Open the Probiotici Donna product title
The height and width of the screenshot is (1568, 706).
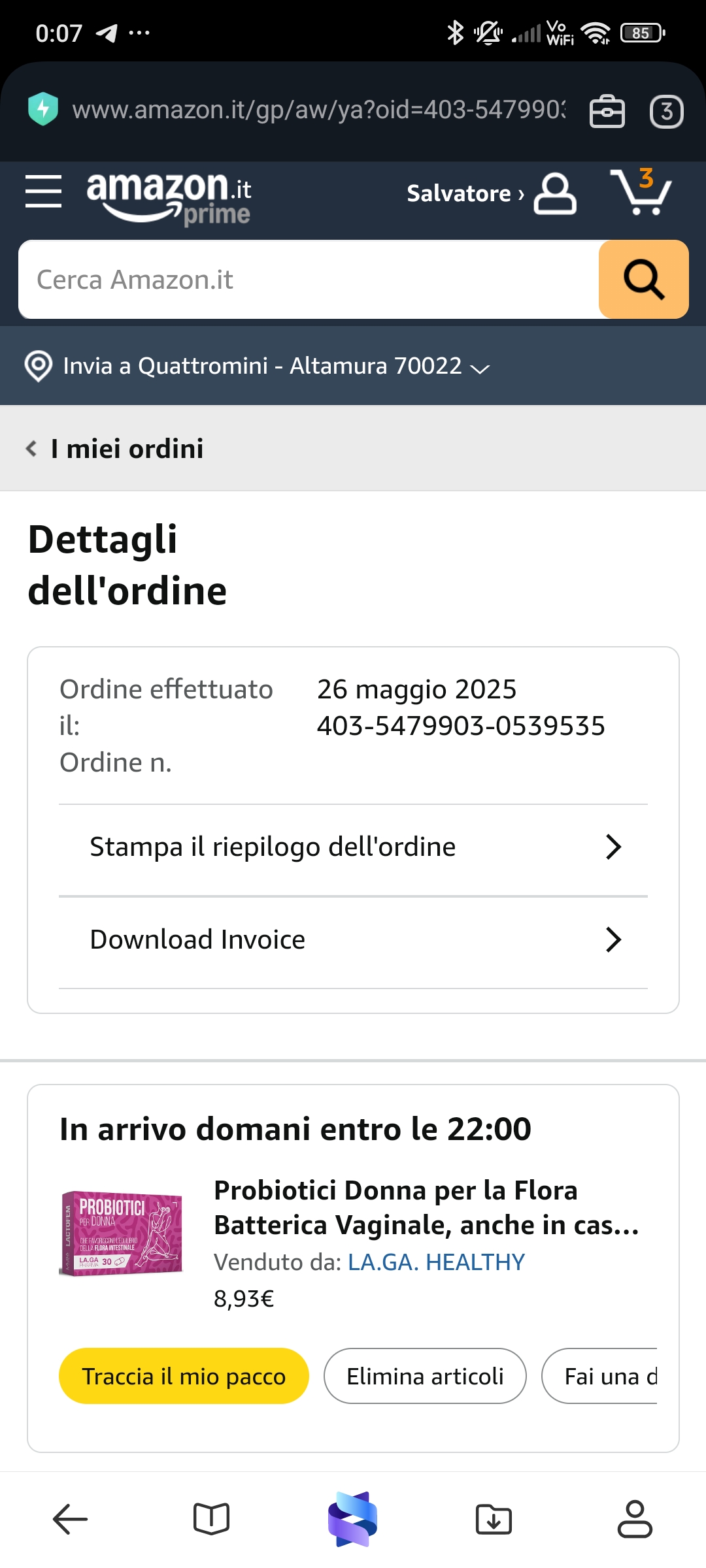tap(426, 1207)
